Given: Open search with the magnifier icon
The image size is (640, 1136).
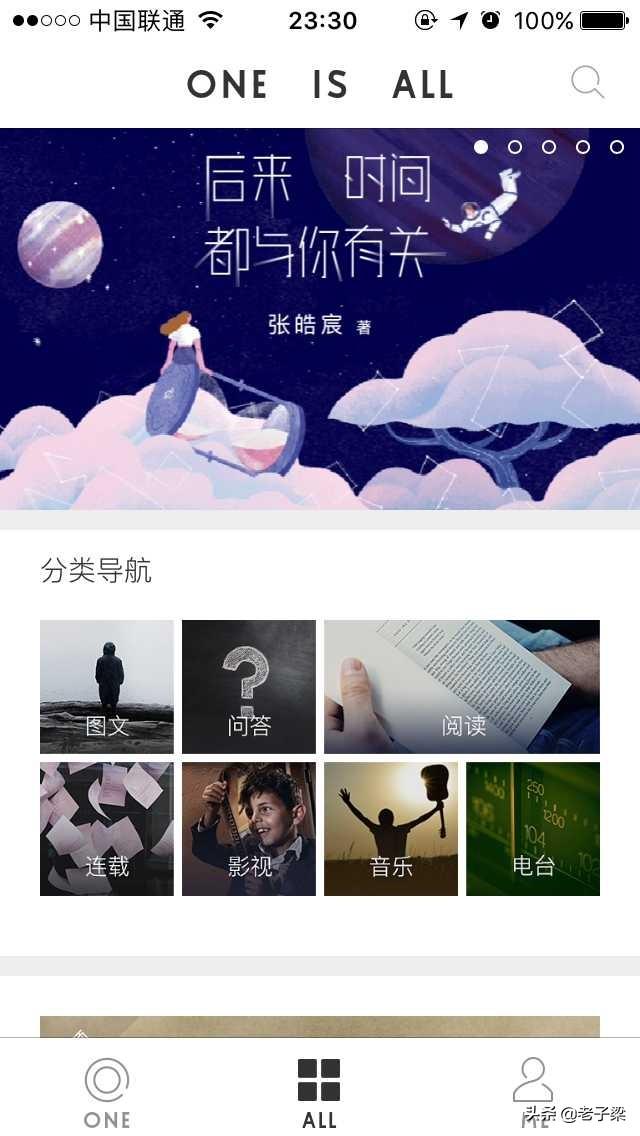Looking at the screenshot, I should (x=588, y=82).
